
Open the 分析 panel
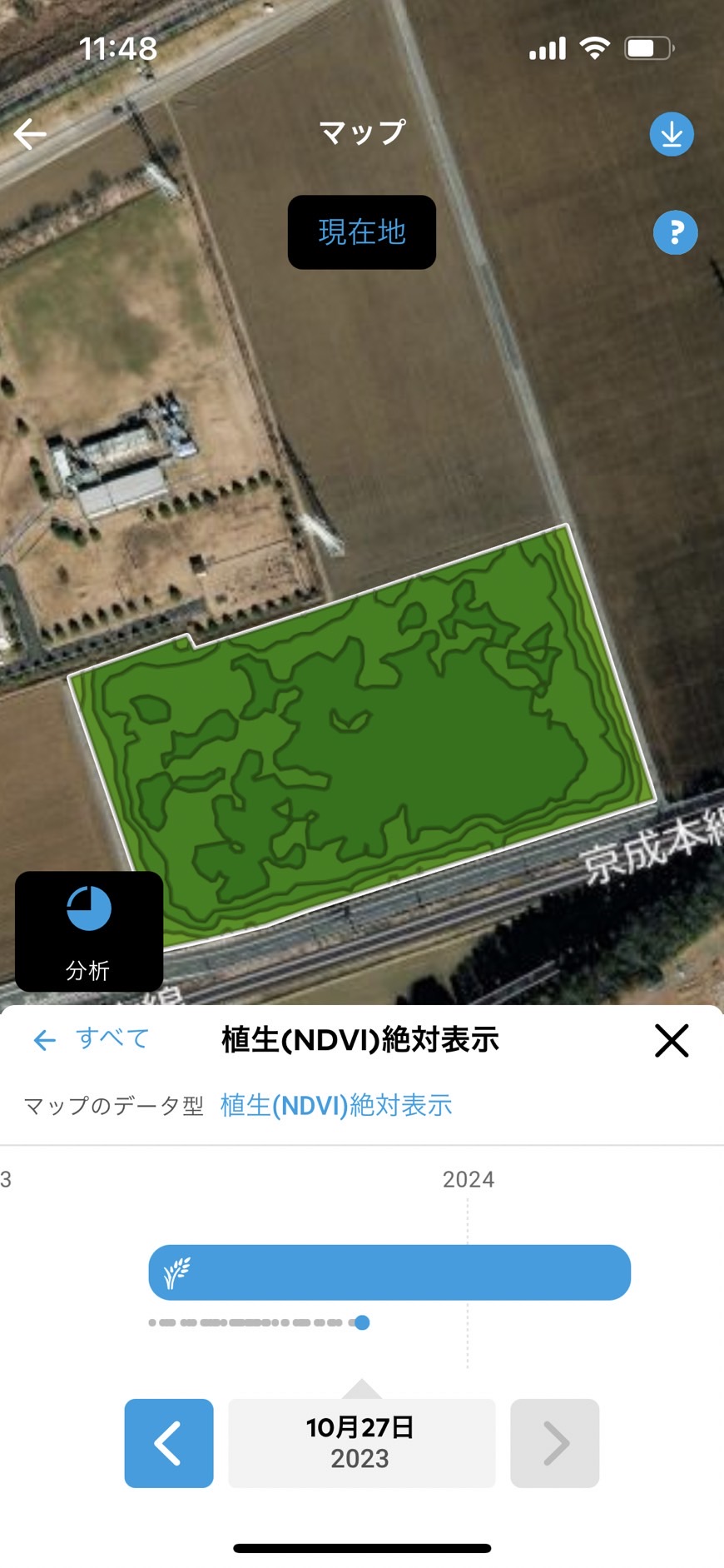[89, 931]
